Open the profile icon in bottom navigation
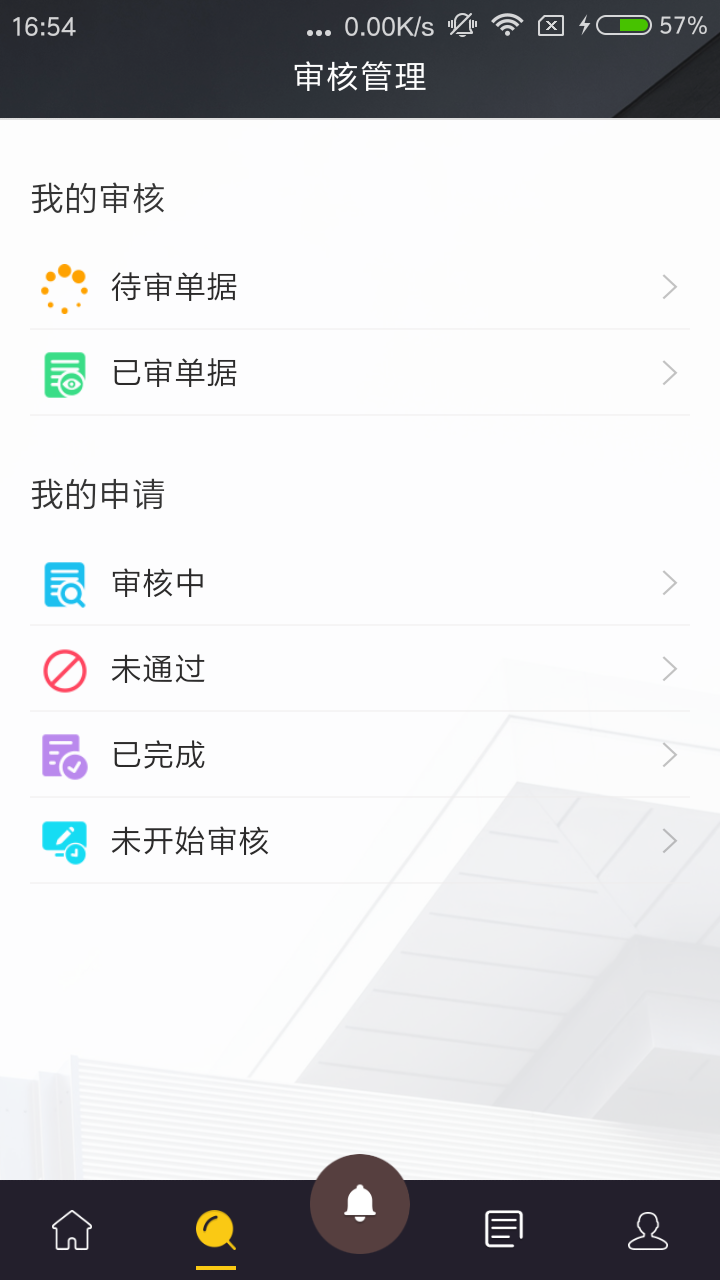 point(647,1230)
